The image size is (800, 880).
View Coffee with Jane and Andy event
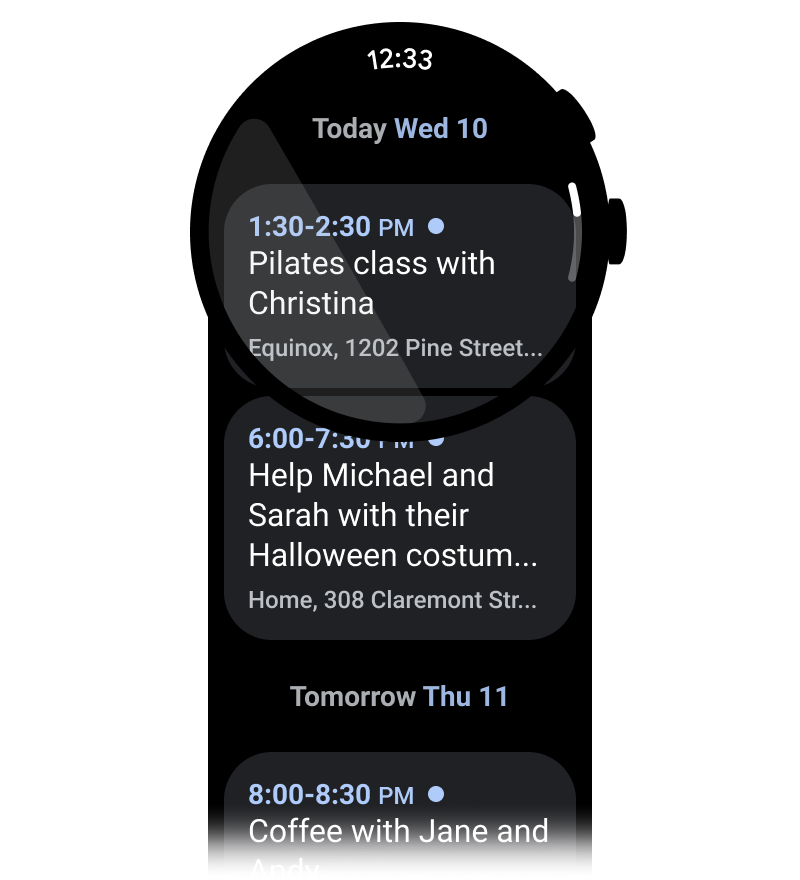pyautogui.click(x=398, y=820)
